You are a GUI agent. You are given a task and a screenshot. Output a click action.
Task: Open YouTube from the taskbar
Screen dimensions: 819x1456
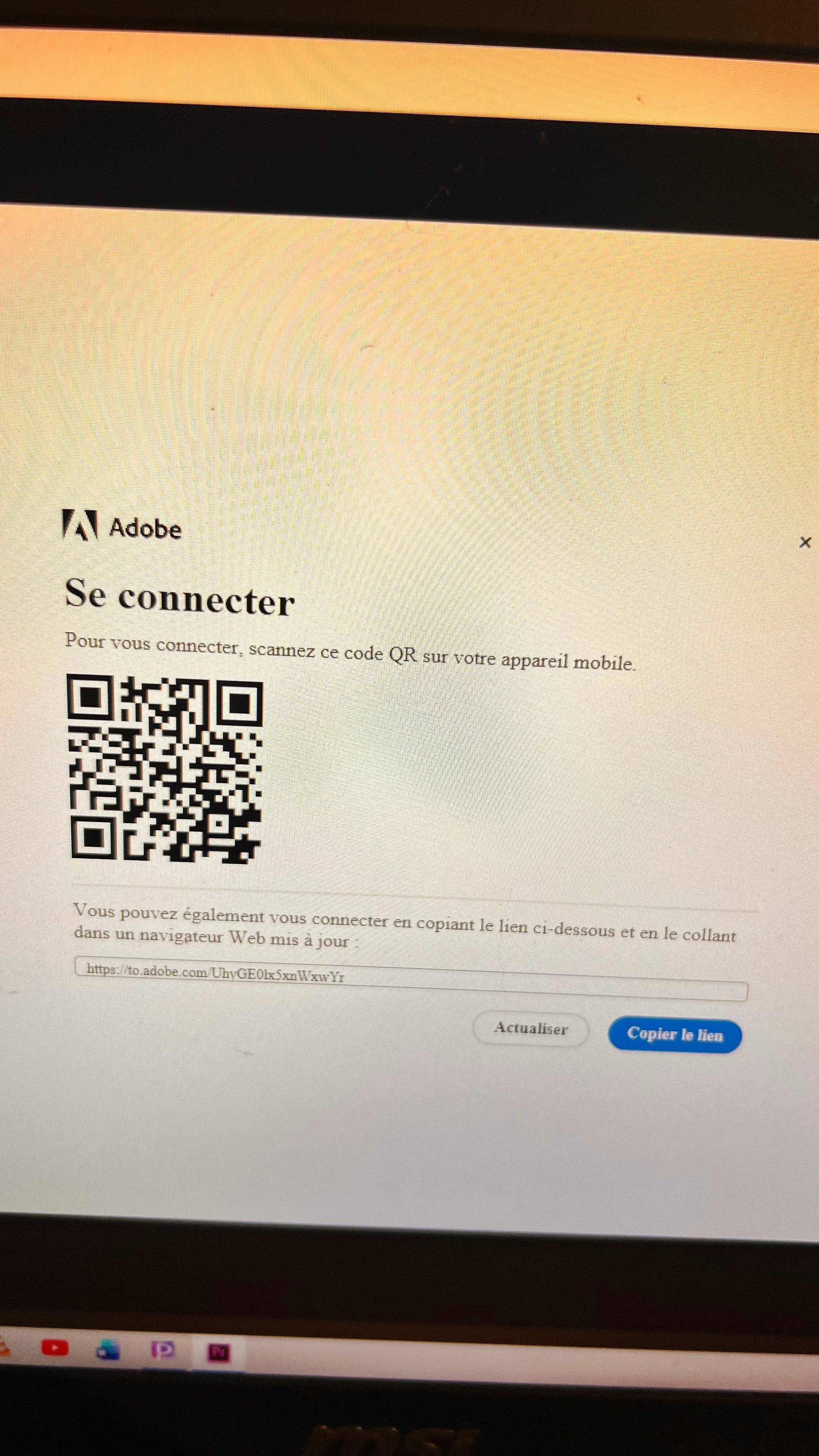(x=55, y=1348)
